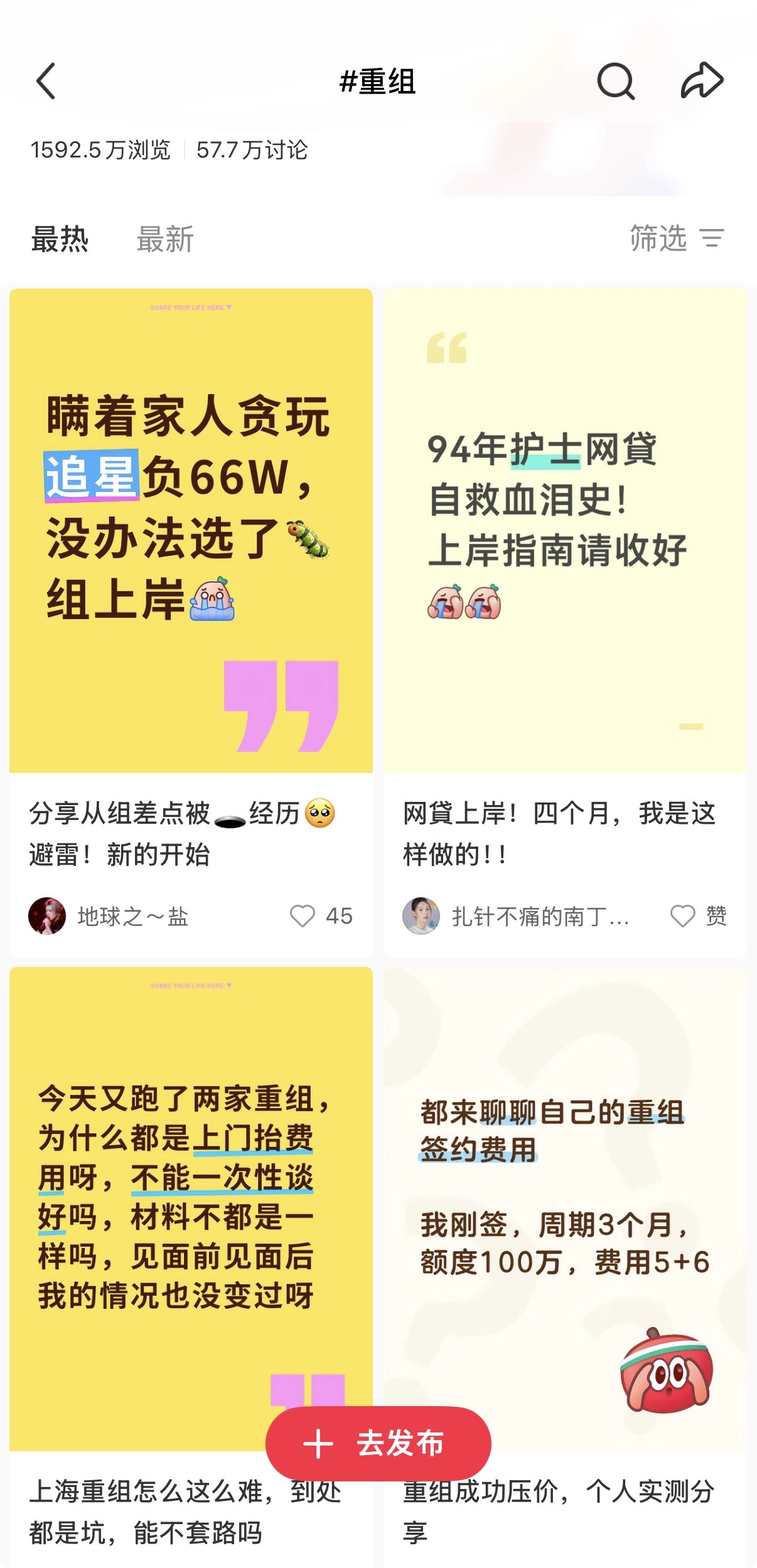Tap the topic title #重组
Screen dimensions: 757x1568
[378, 82]
